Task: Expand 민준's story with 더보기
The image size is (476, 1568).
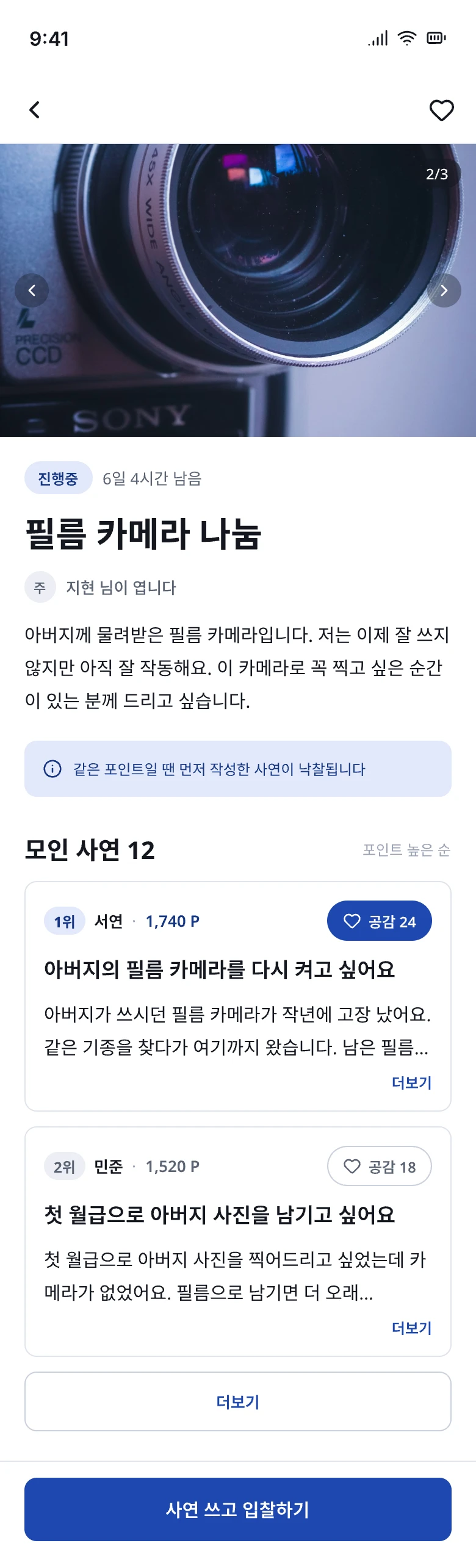Action: 411,1328
